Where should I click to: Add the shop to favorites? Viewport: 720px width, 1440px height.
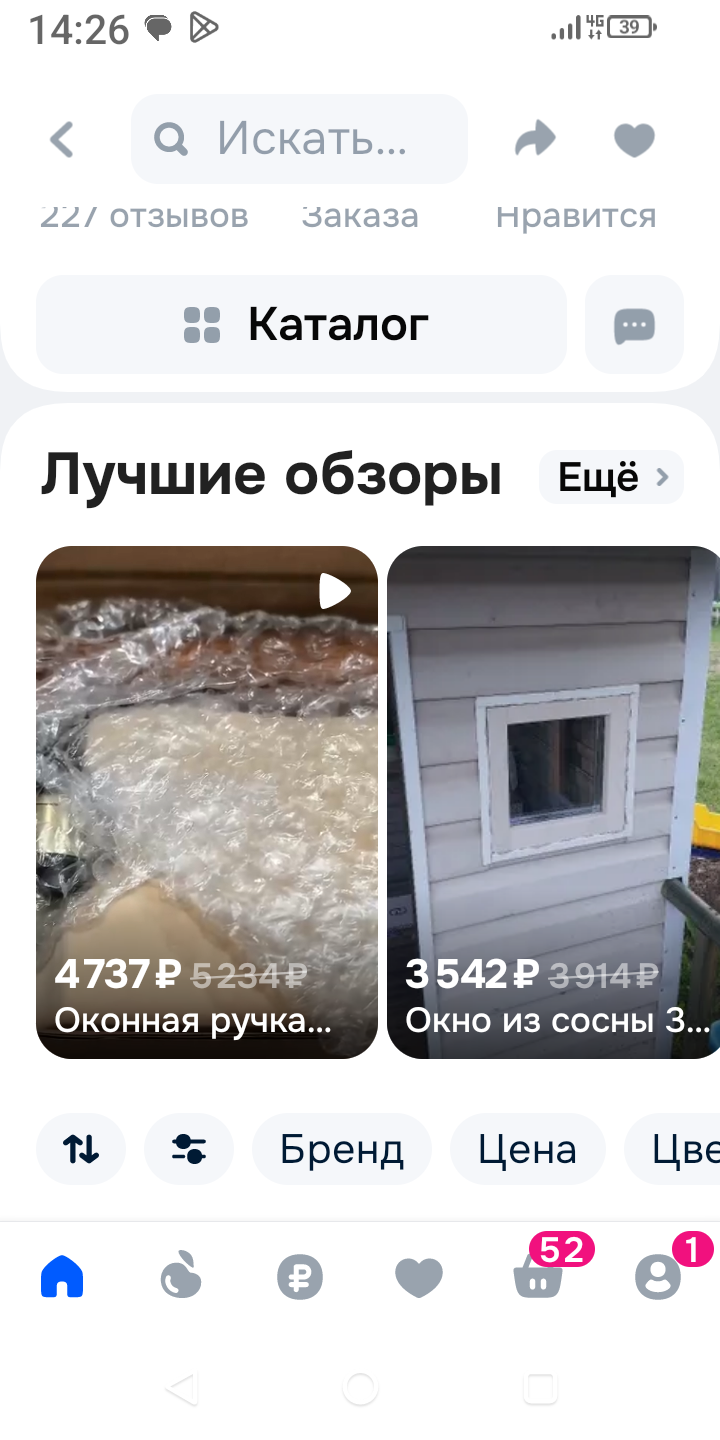coord(634,140)
